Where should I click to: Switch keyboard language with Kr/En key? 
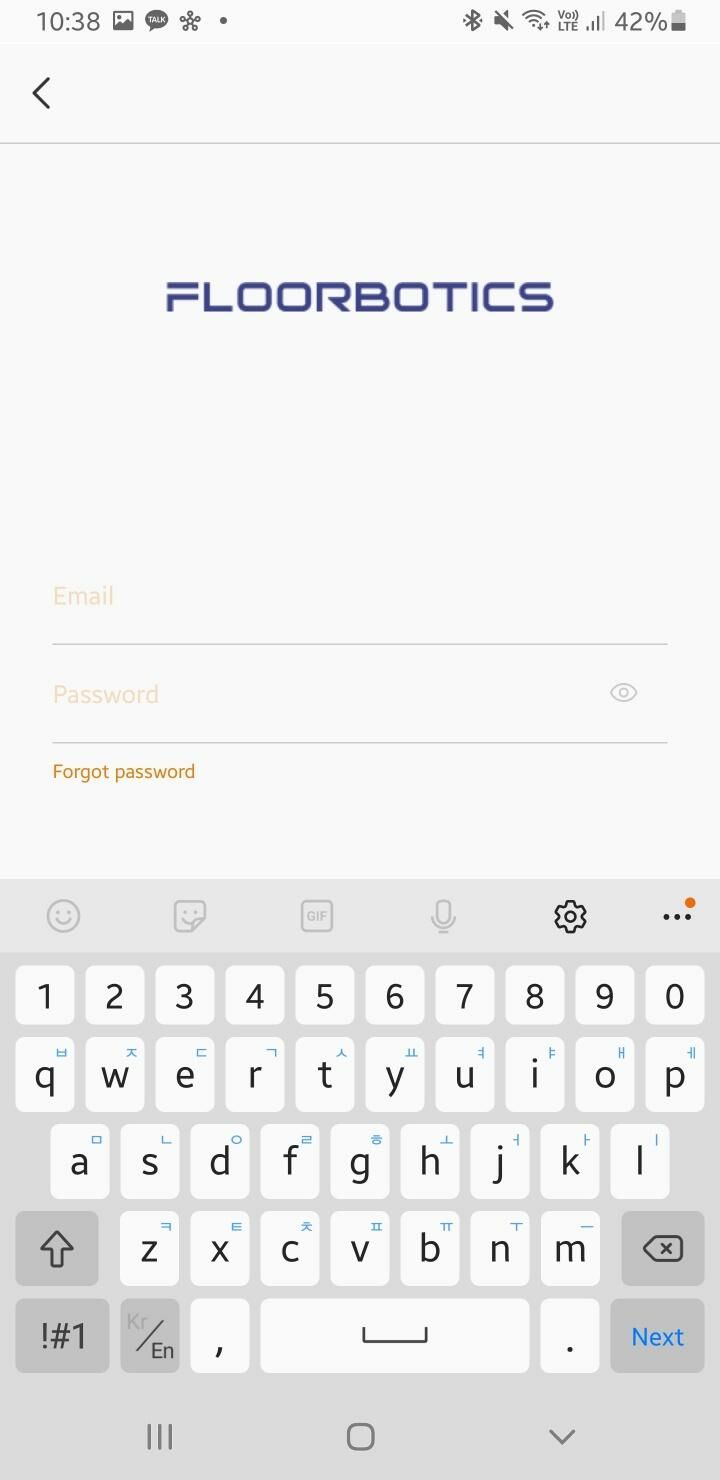pos(150,1337)
